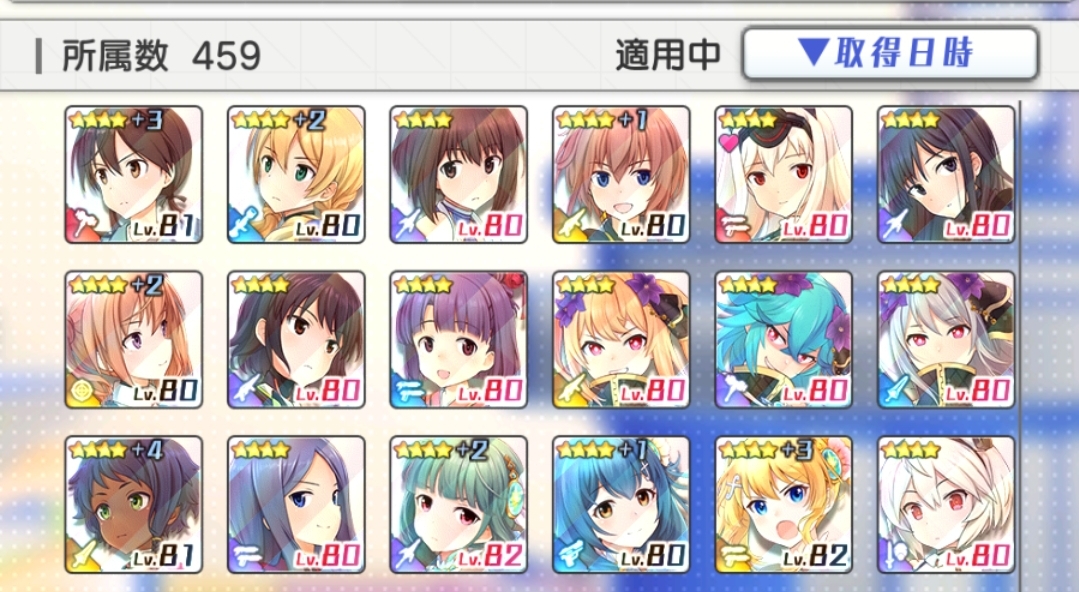Select the orange-haired purple-eyed +2 character
Screen dimensions: 1079x592
134,340
